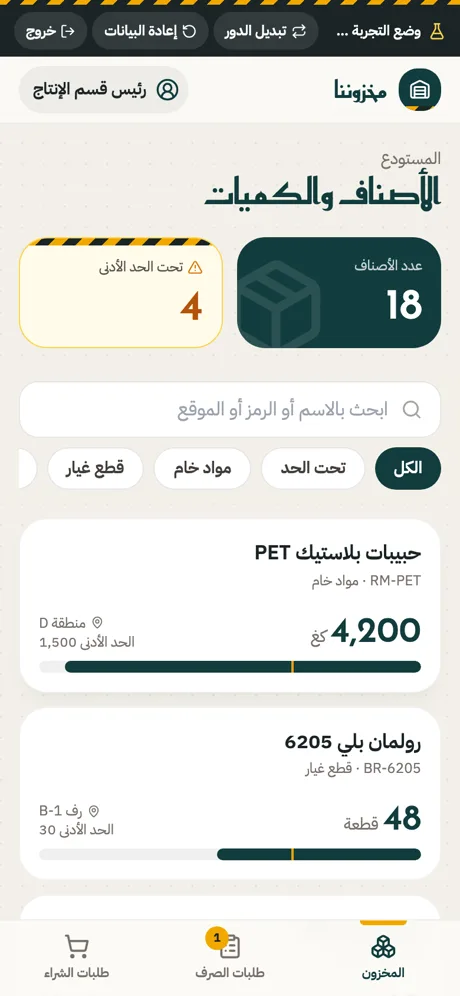This screenshot has height=996, width=460.
Task: Switch role via تبديل الدور
Action: [266, 31]
